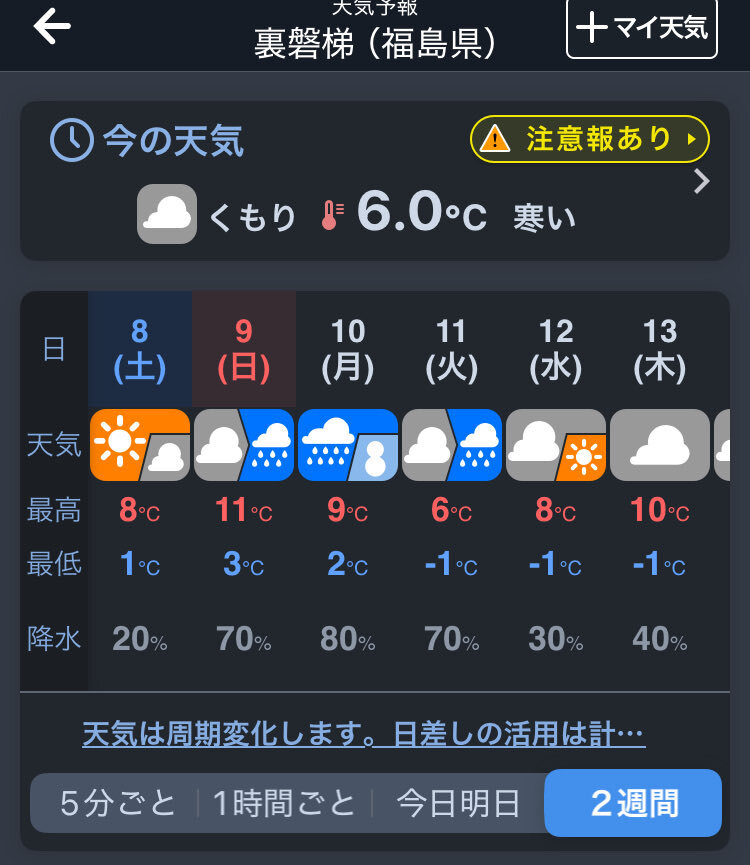
Task: Select the 2週間 forecast tab
Action: click(633, 803)
